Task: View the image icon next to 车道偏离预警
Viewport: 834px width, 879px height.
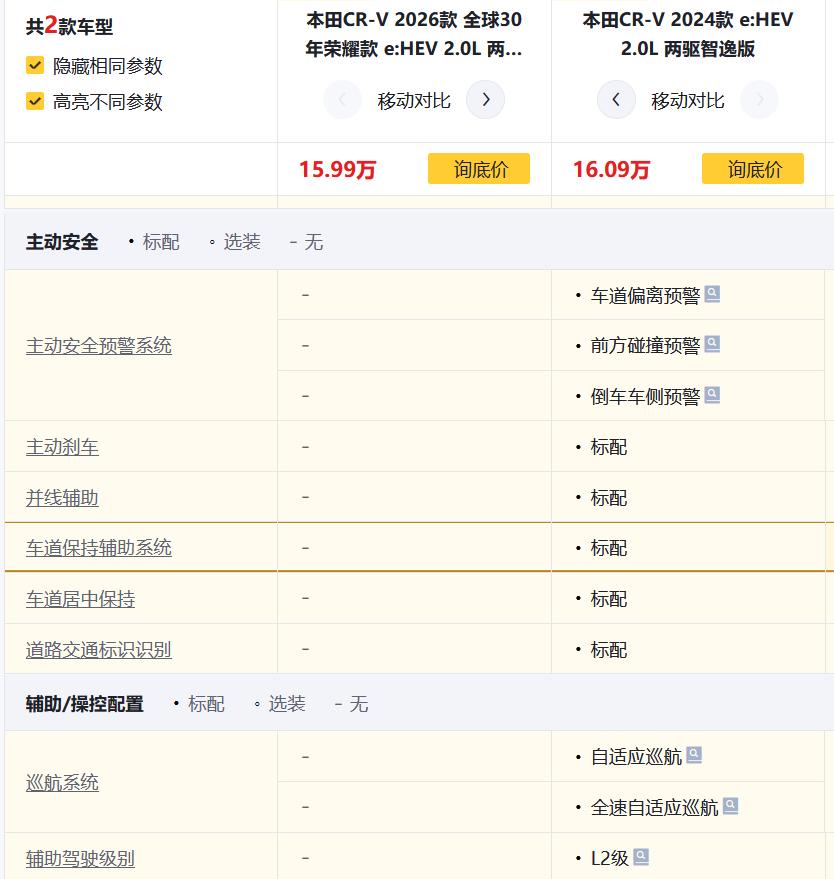Action: pyautogui.click(x=712, y=294)
